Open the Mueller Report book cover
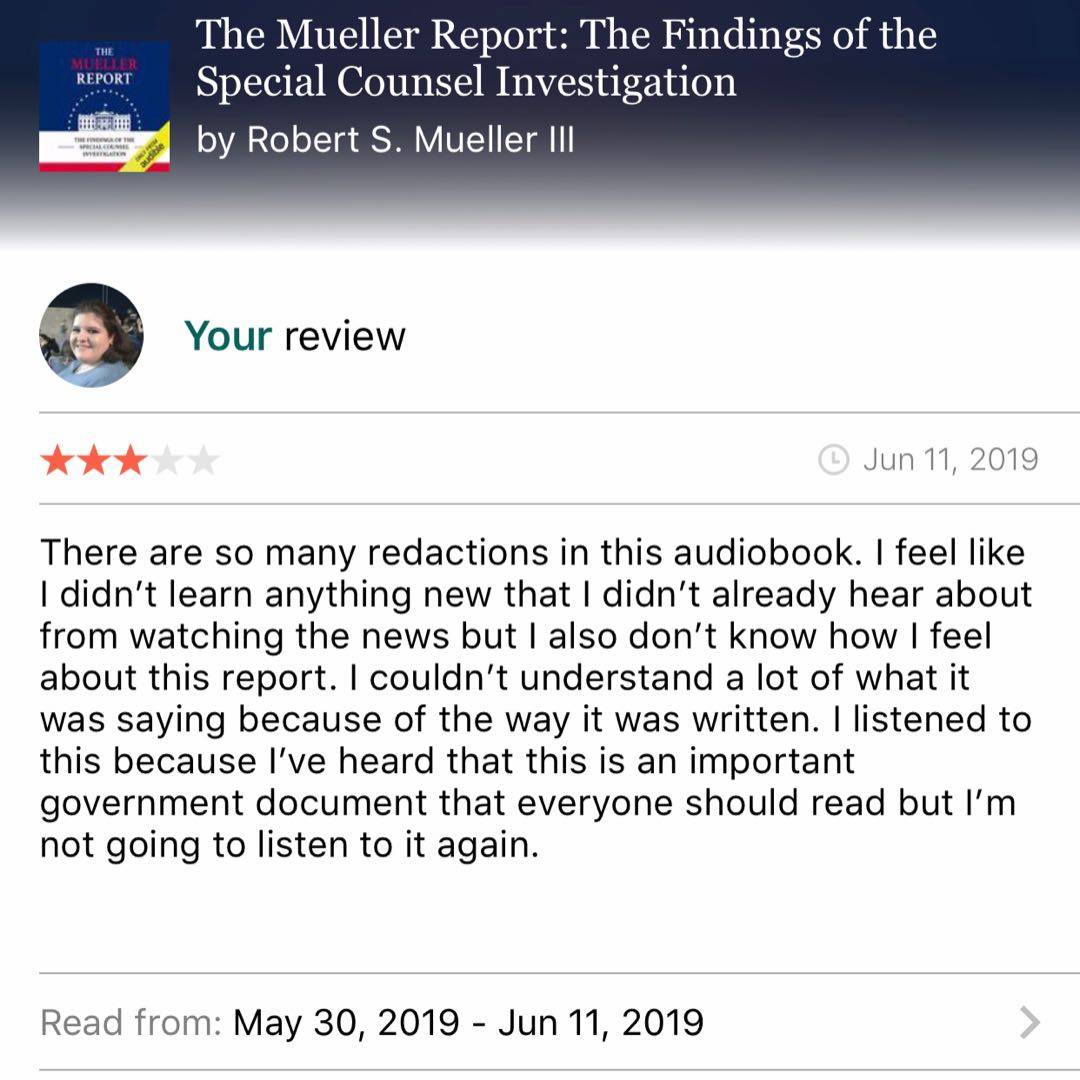 (104, 106)
